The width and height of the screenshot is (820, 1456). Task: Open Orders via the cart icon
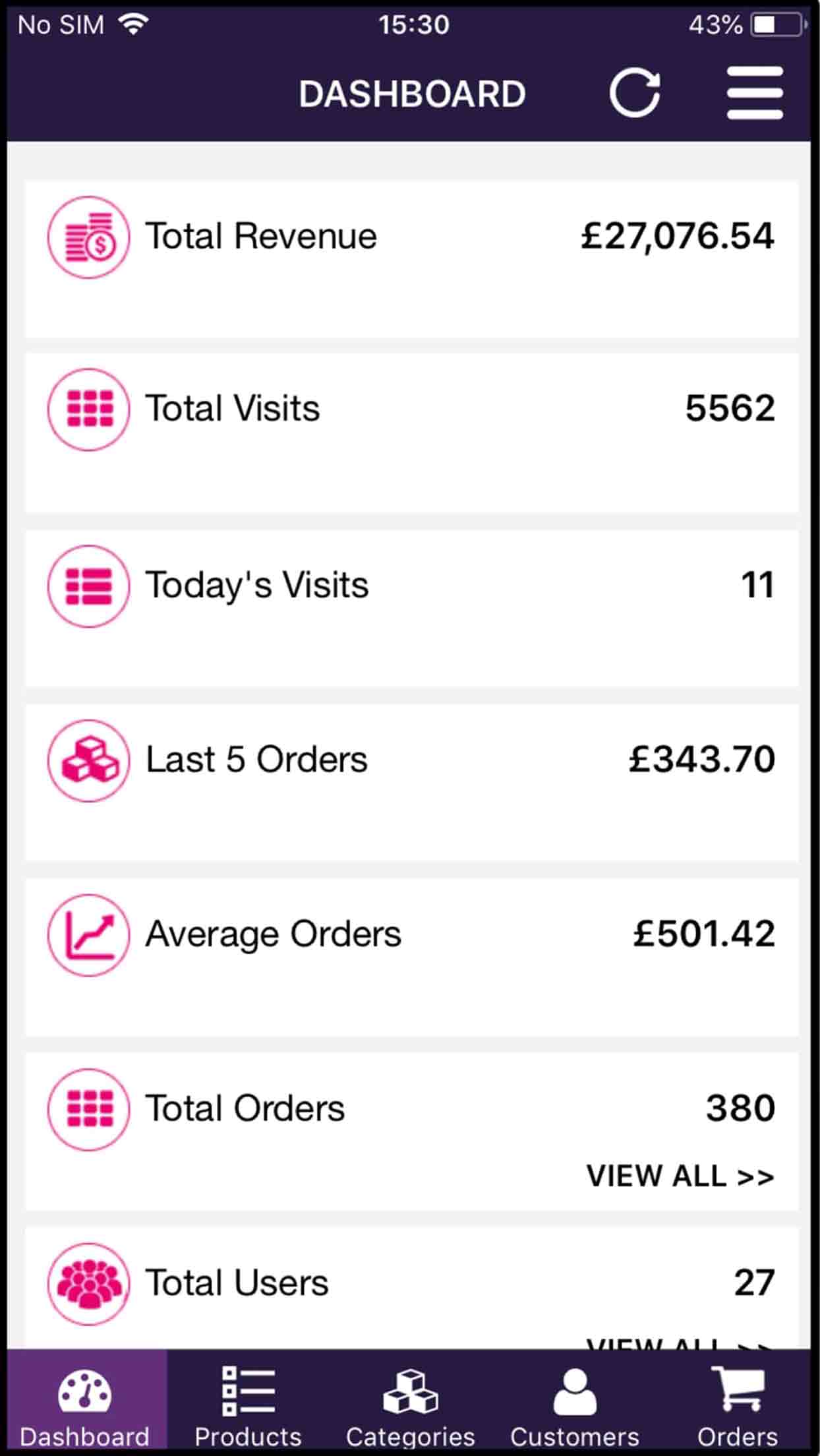(x=737, y=1389)
